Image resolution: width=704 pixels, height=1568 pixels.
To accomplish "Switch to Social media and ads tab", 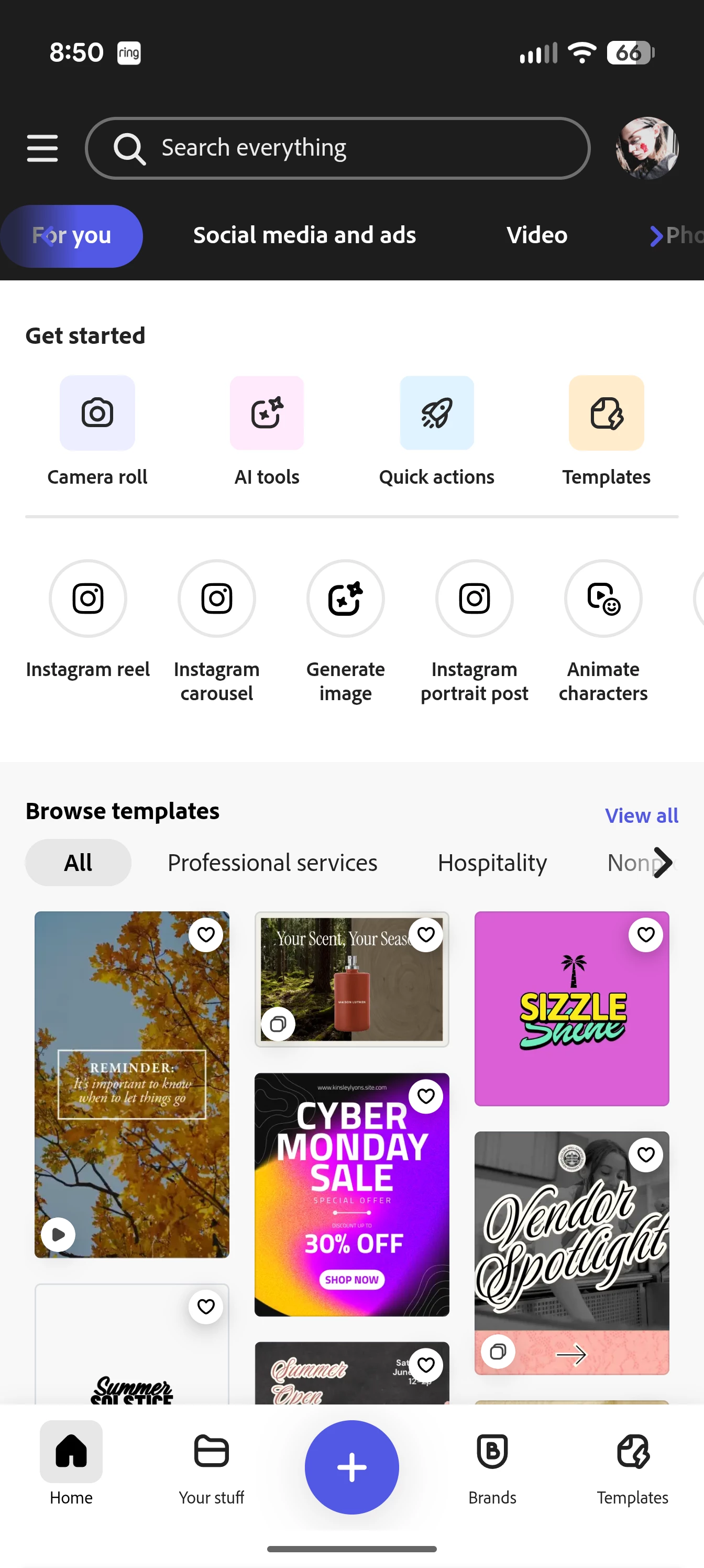I will click(304, 235).
